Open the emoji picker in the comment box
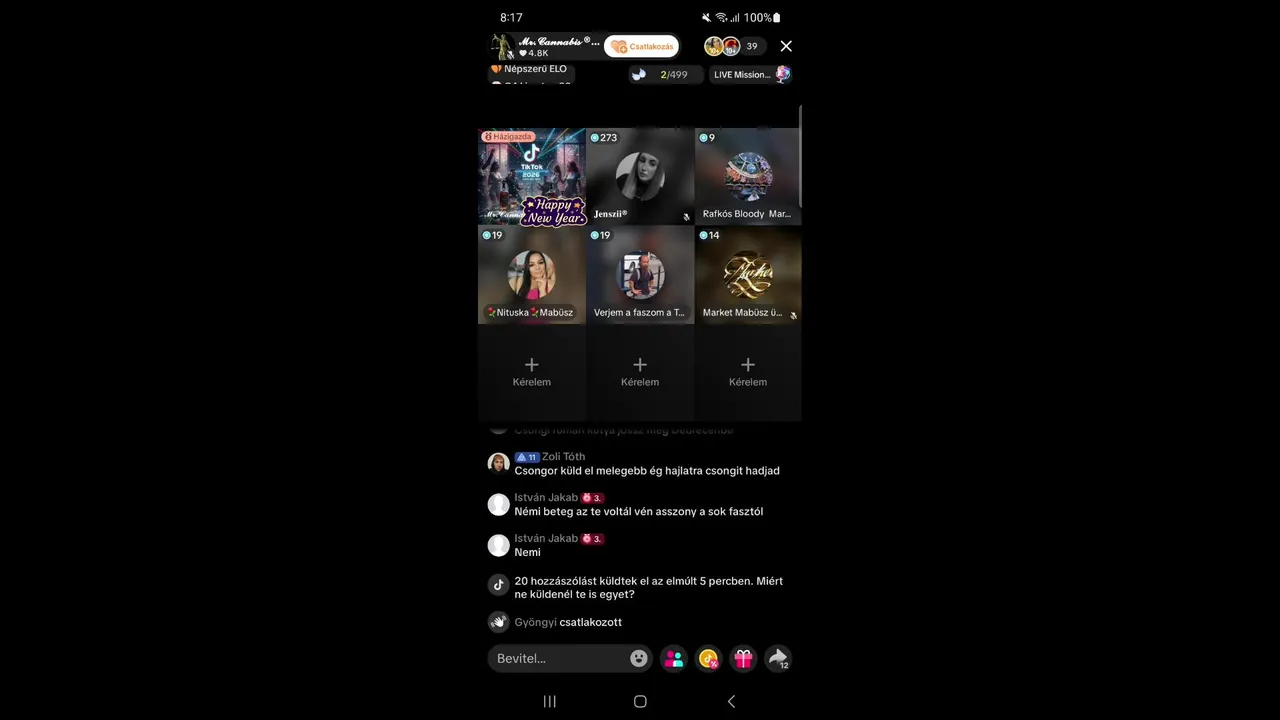This screenshot has width=1280, height=720. [x=639, y=658]
